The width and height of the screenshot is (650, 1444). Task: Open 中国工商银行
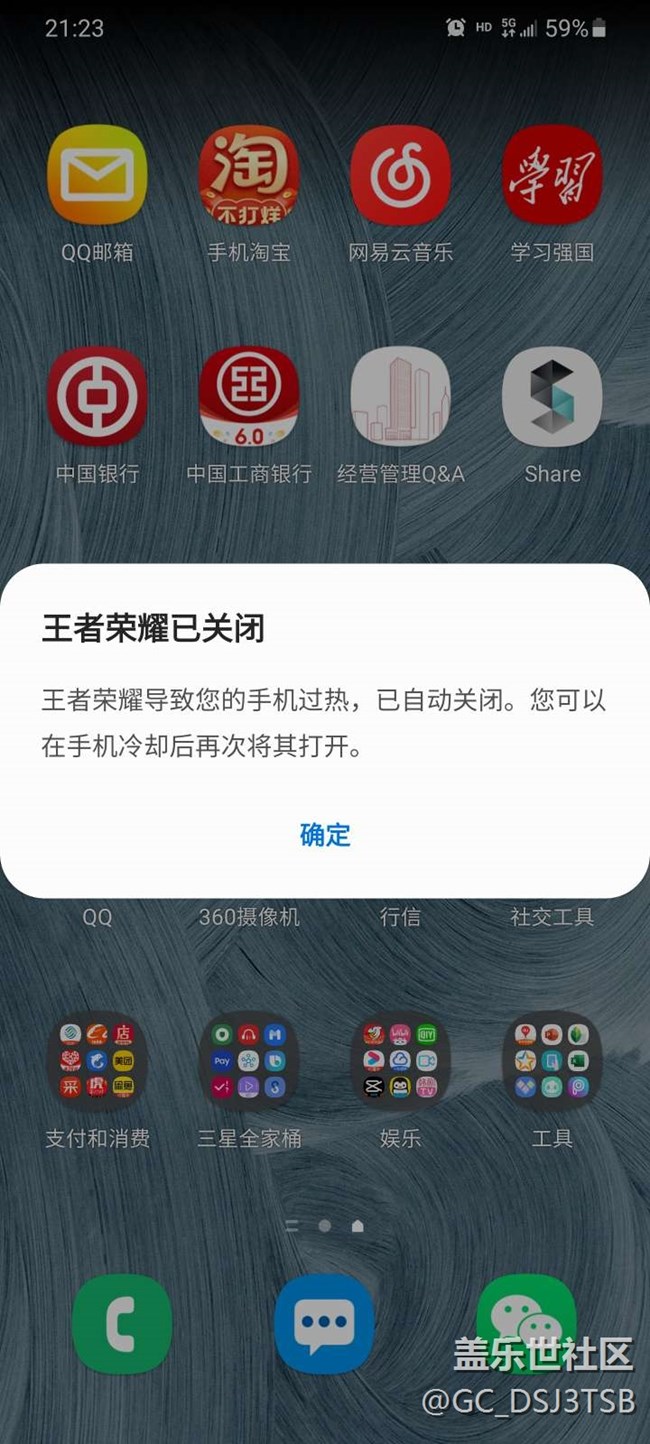pos(249,396)
